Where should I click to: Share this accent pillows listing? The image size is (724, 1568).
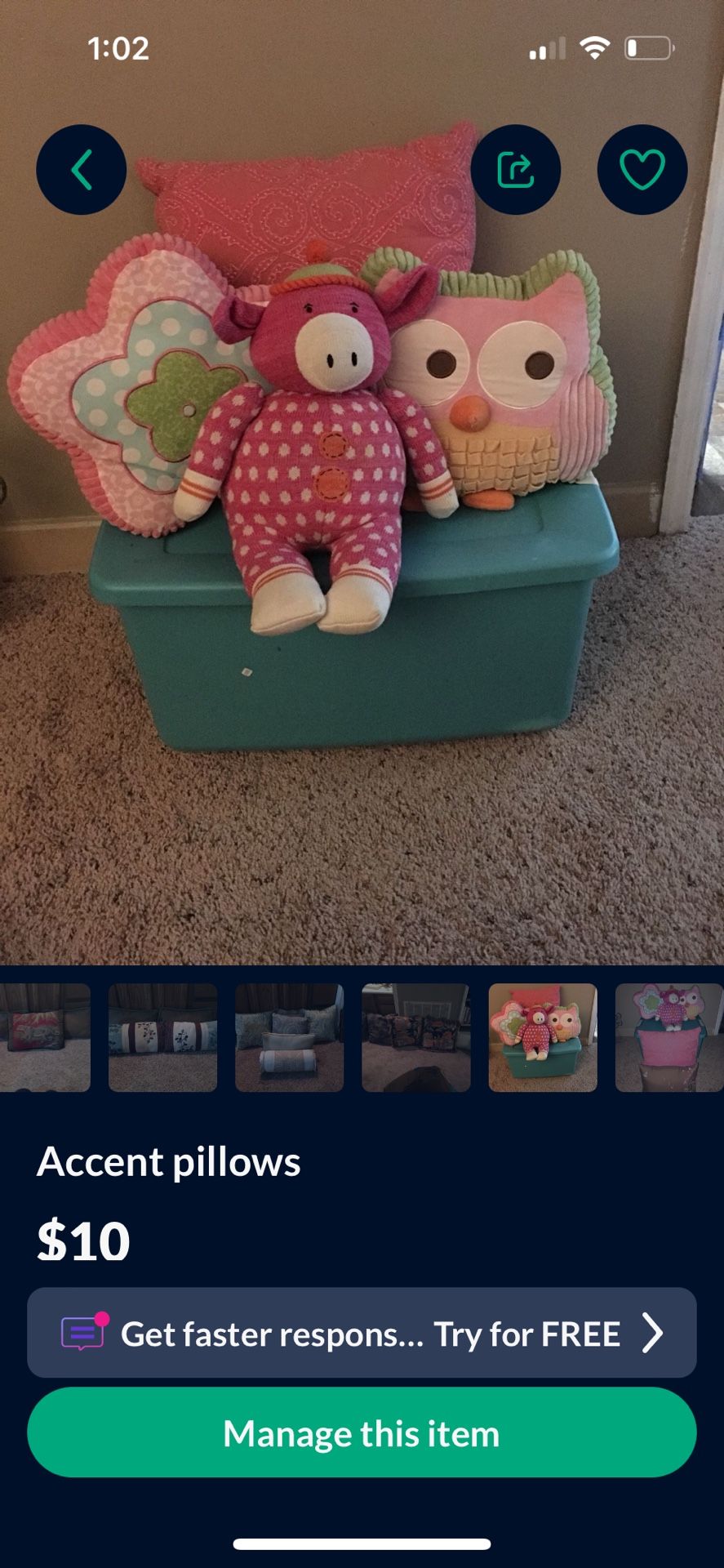coord(515,170)
